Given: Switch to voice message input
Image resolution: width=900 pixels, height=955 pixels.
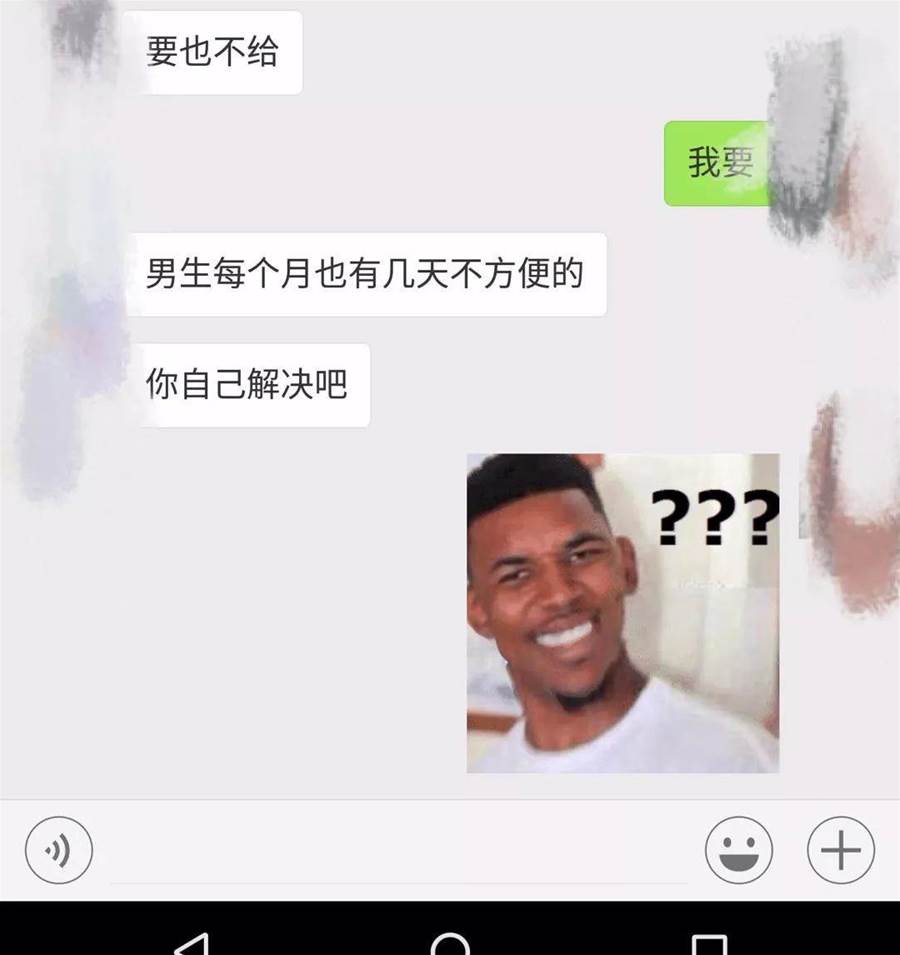Looking at the screenshot, I should click(x=58, y=850).
